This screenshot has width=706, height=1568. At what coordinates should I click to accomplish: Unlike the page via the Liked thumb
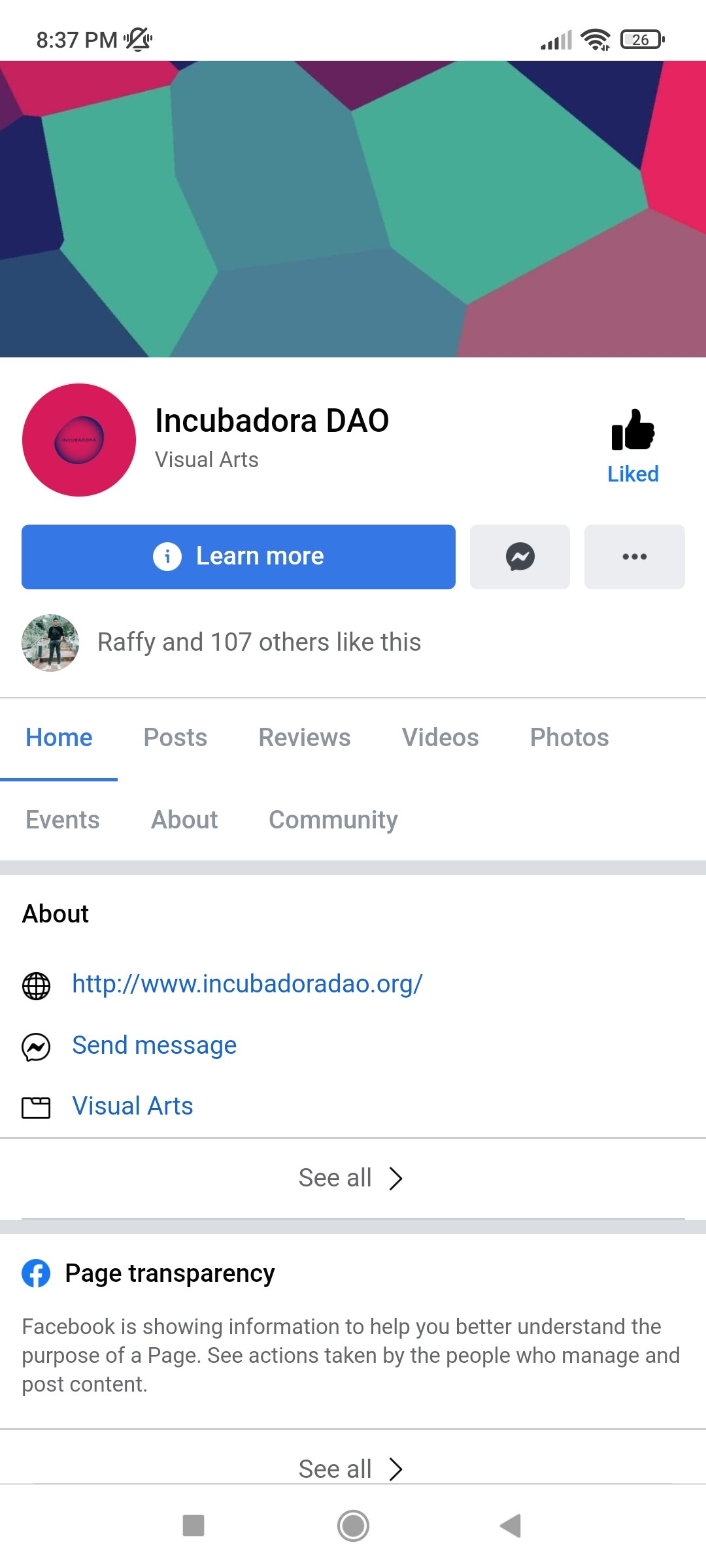(x=633, y=445)
